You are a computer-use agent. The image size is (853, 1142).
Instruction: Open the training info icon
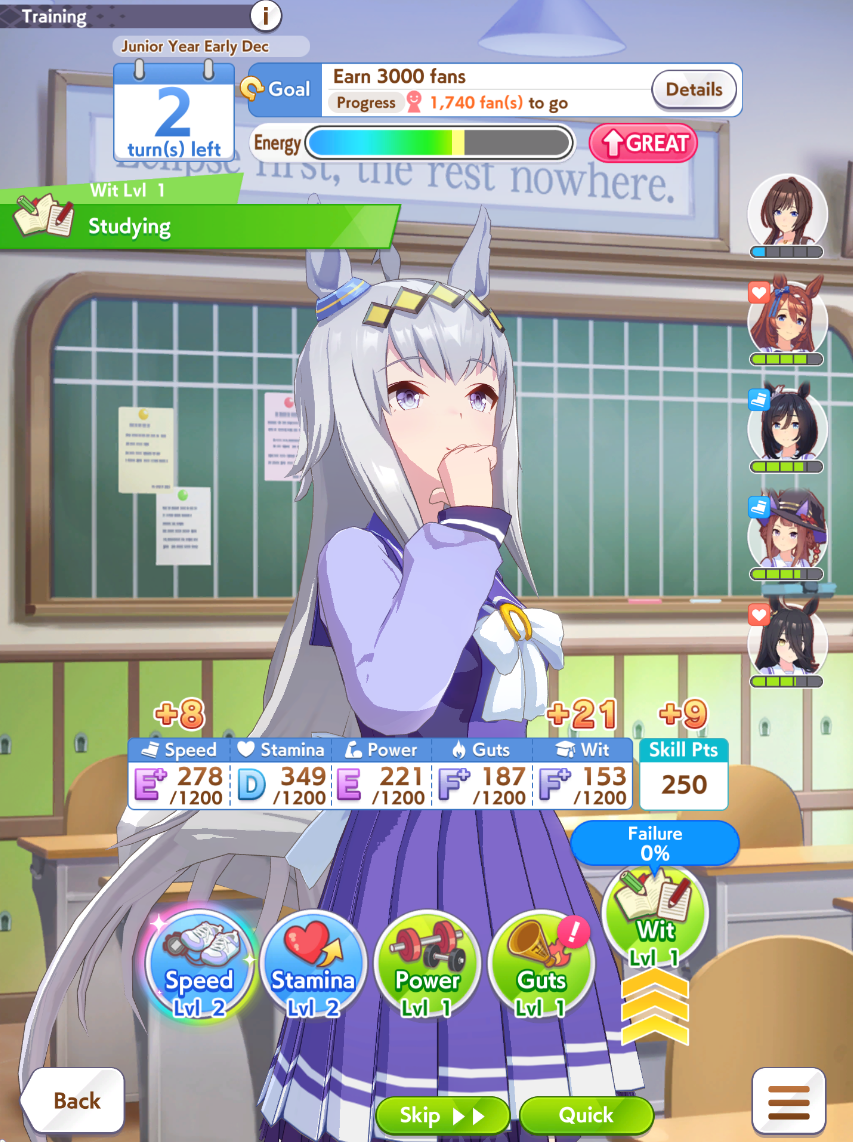click(265, 15)
